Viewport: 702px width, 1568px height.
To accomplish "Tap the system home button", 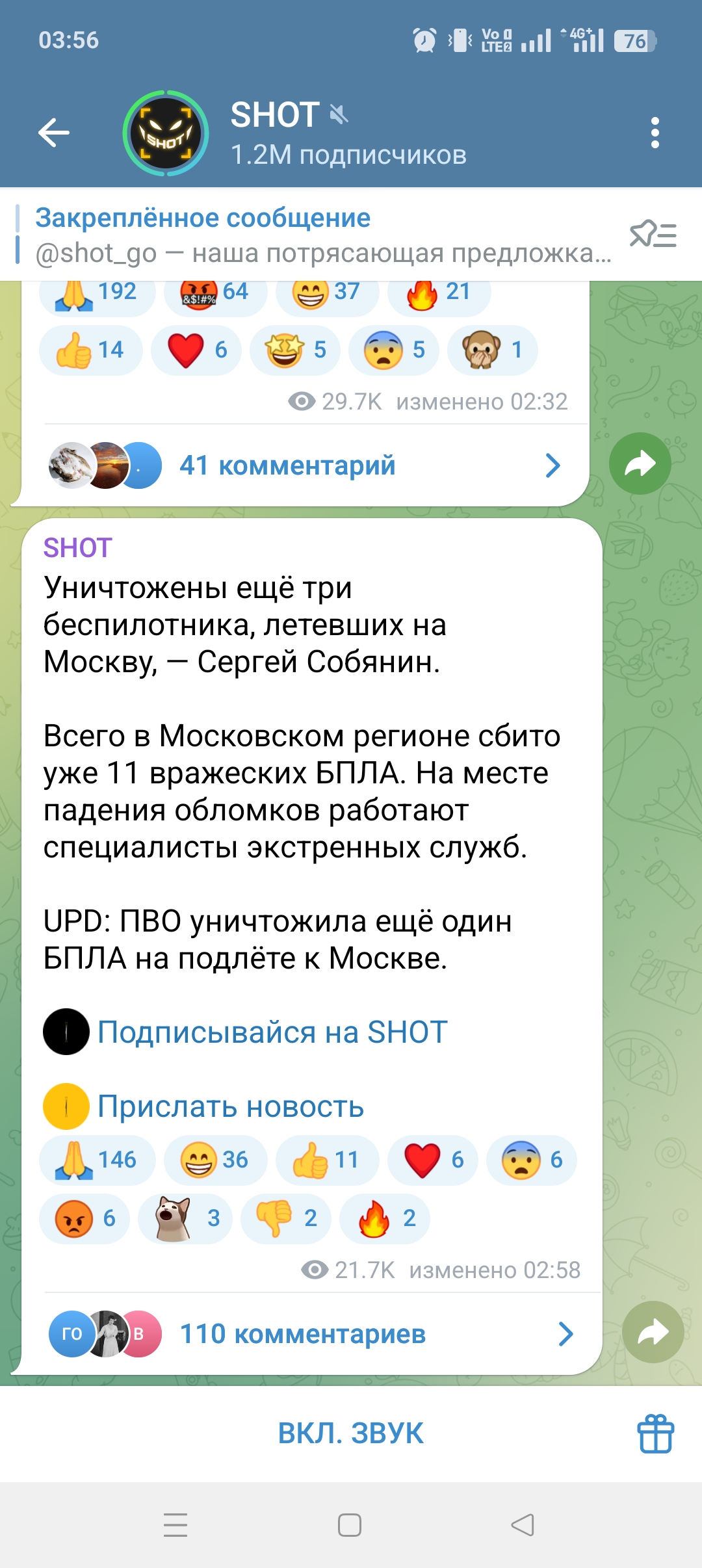I will (350, 1525).
